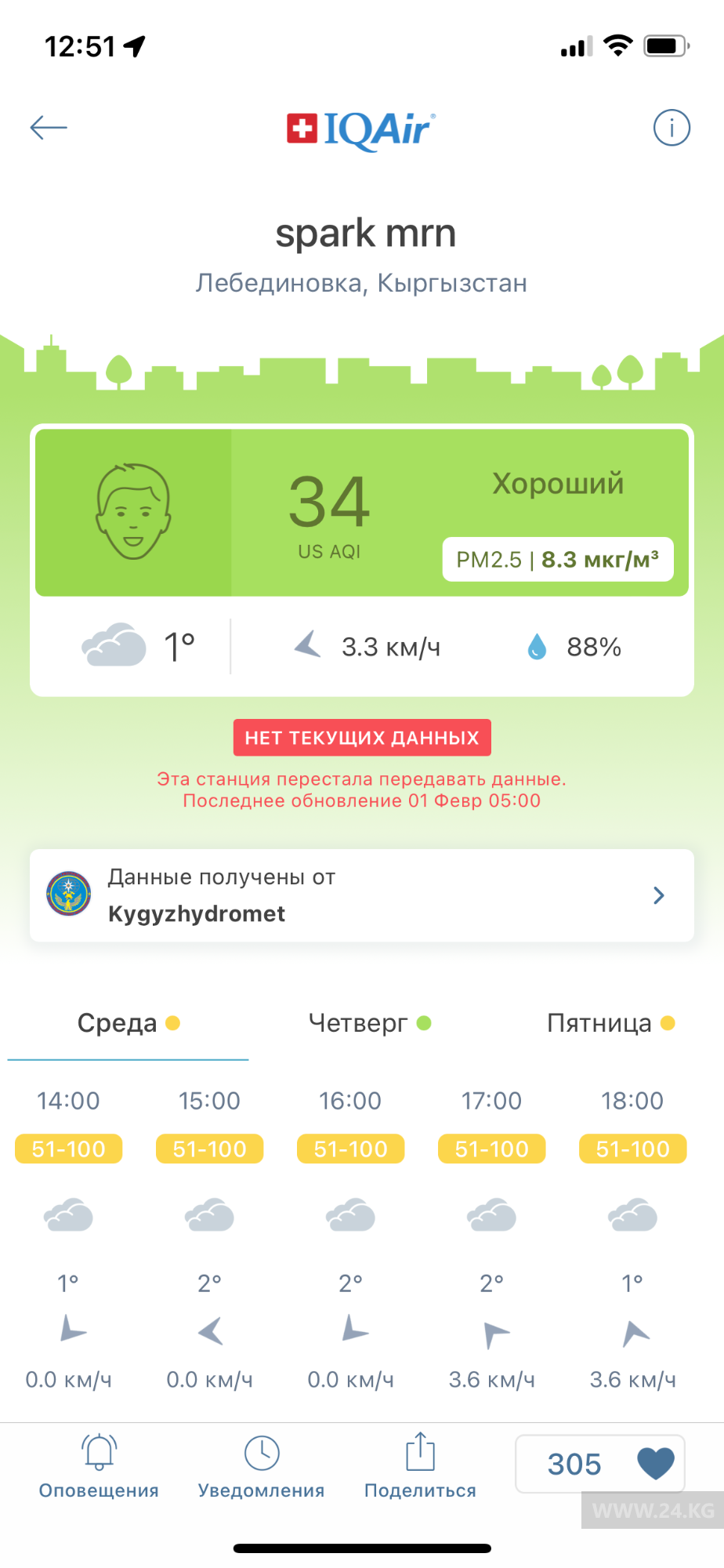Share this station via Поделиться
Image resolution: width=724 pixels, height=1568 pixels.
click(420, 1466)
